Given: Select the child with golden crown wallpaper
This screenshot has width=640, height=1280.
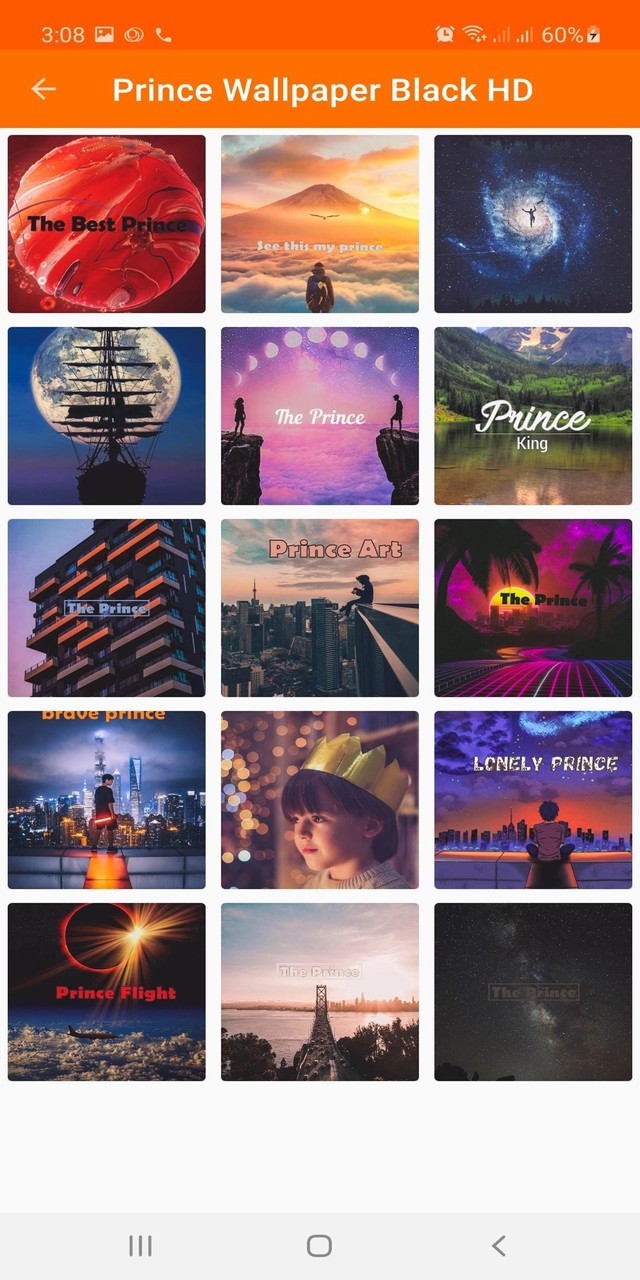Looking at the screenshot, I should (320, 800).
